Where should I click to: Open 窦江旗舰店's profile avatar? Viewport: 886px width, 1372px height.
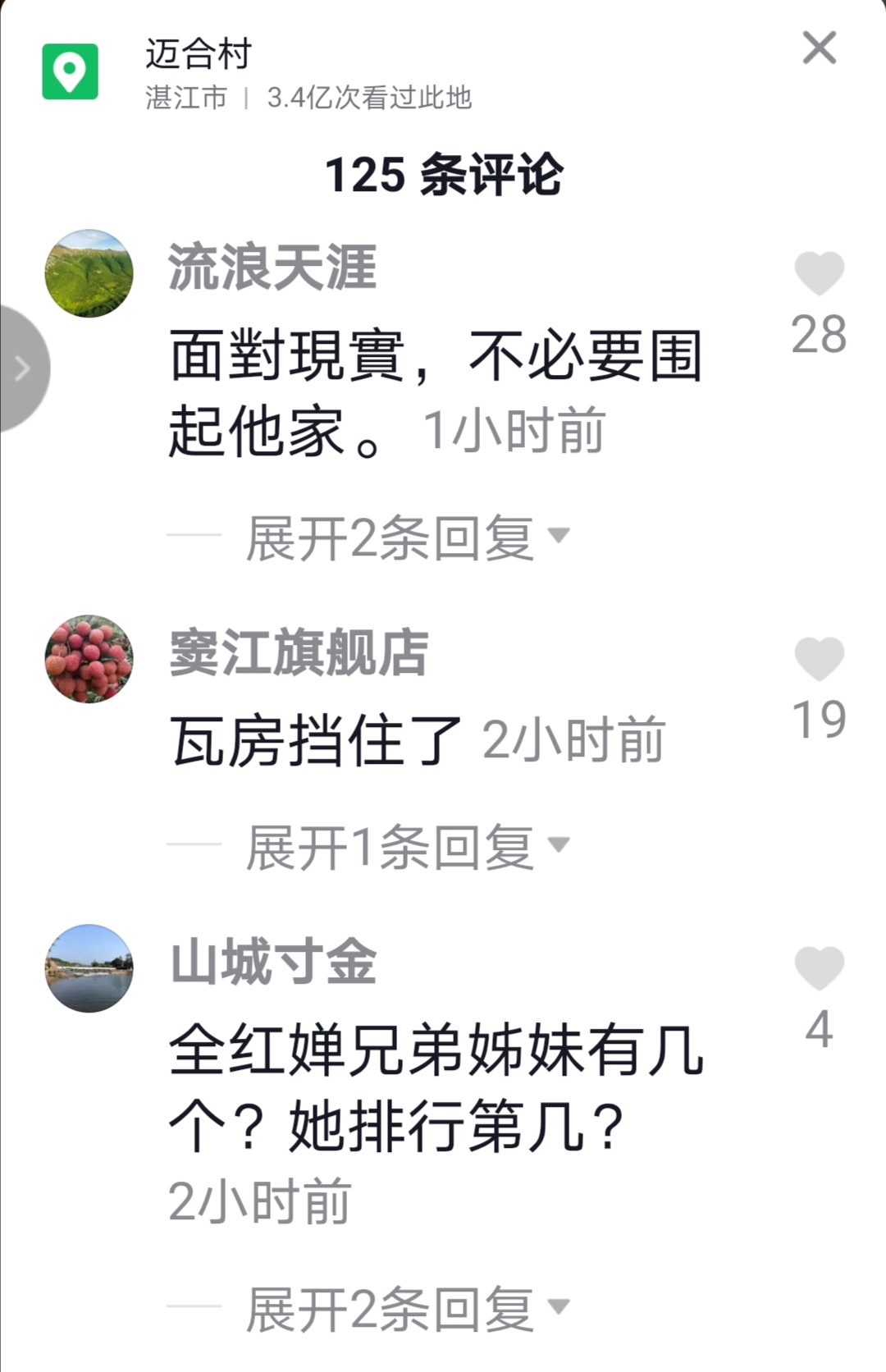pos(89,659)
